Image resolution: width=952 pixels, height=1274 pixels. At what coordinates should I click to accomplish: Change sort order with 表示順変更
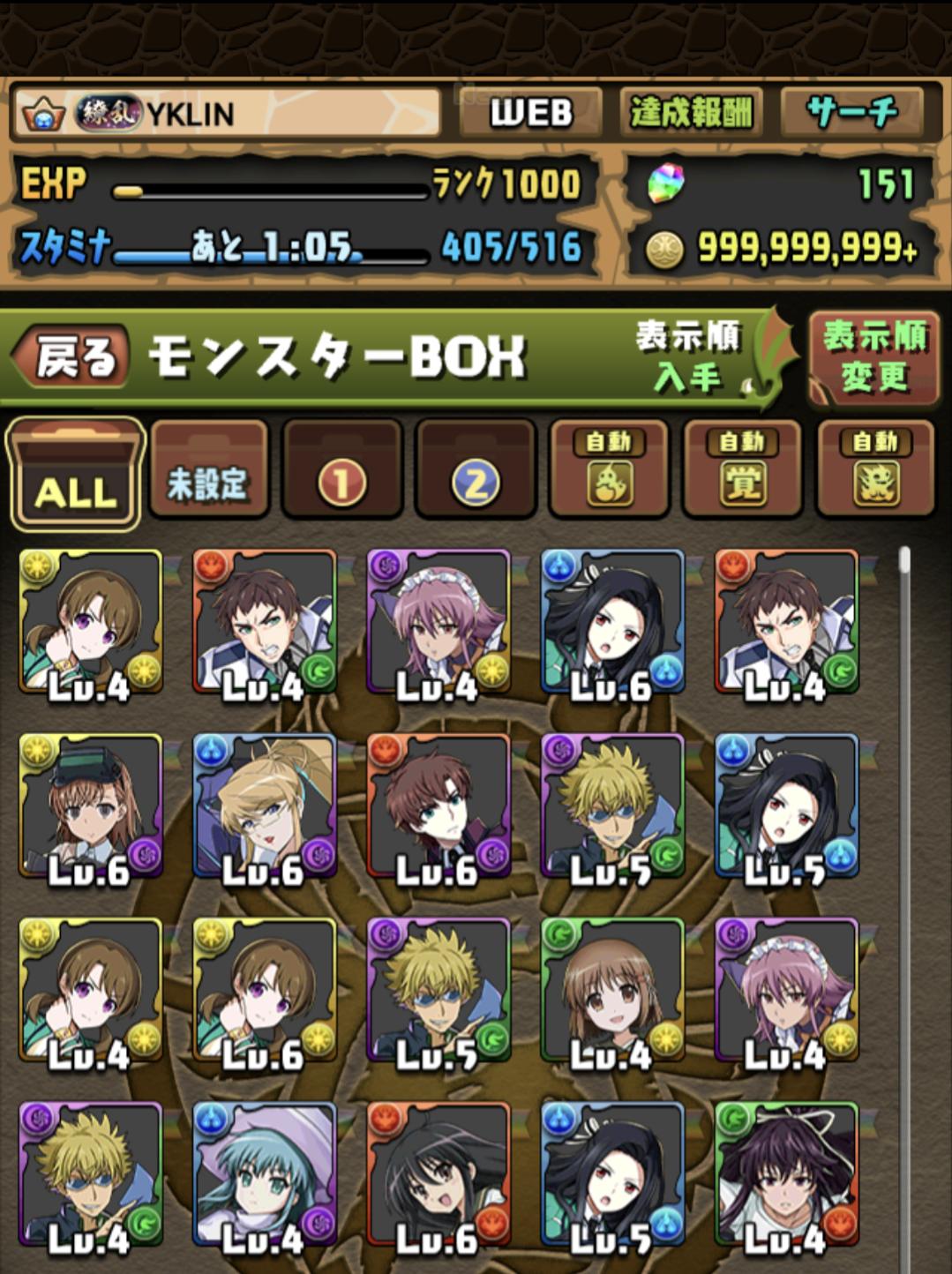[873, 357]
